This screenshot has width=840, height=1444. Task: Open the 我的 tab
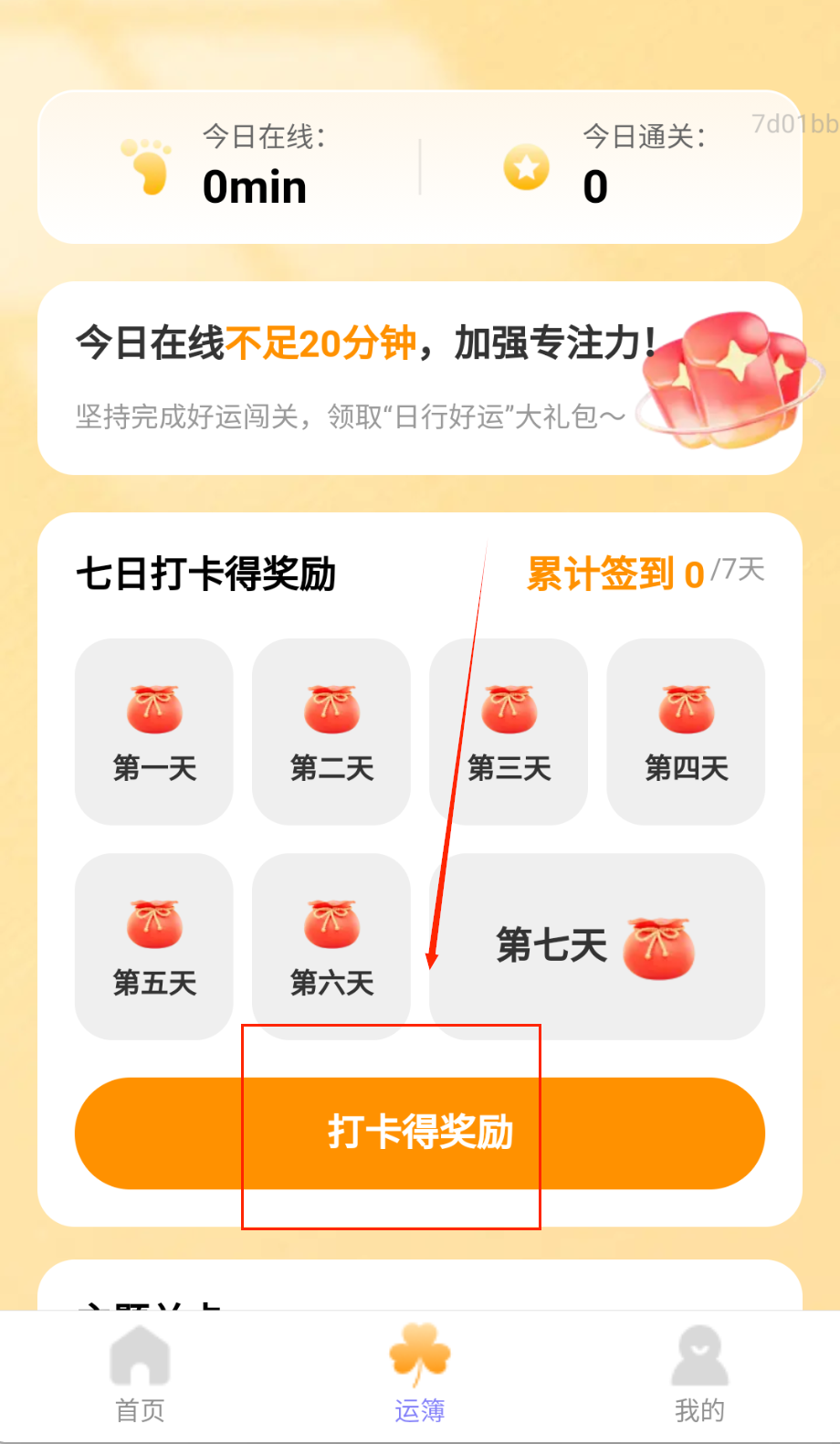[699, 1375]
